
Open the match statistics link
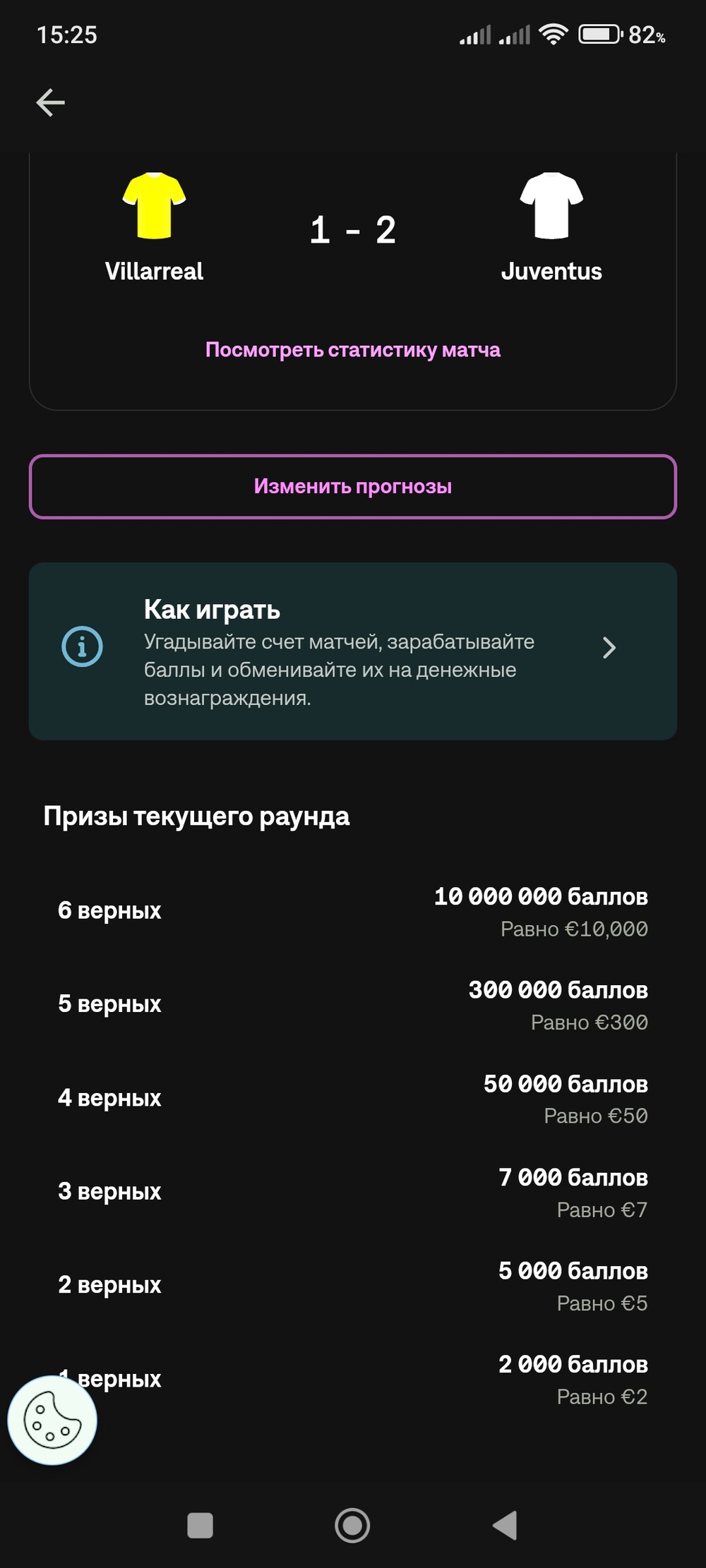coord(352,350)
